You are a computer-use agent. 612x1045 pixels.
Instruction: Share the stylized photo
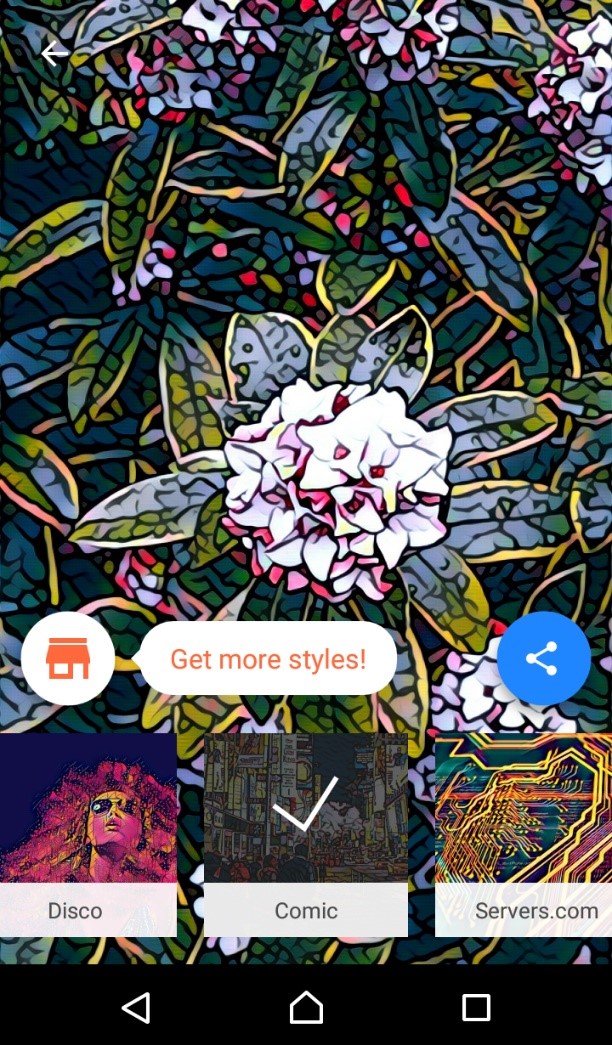point(543,658)
